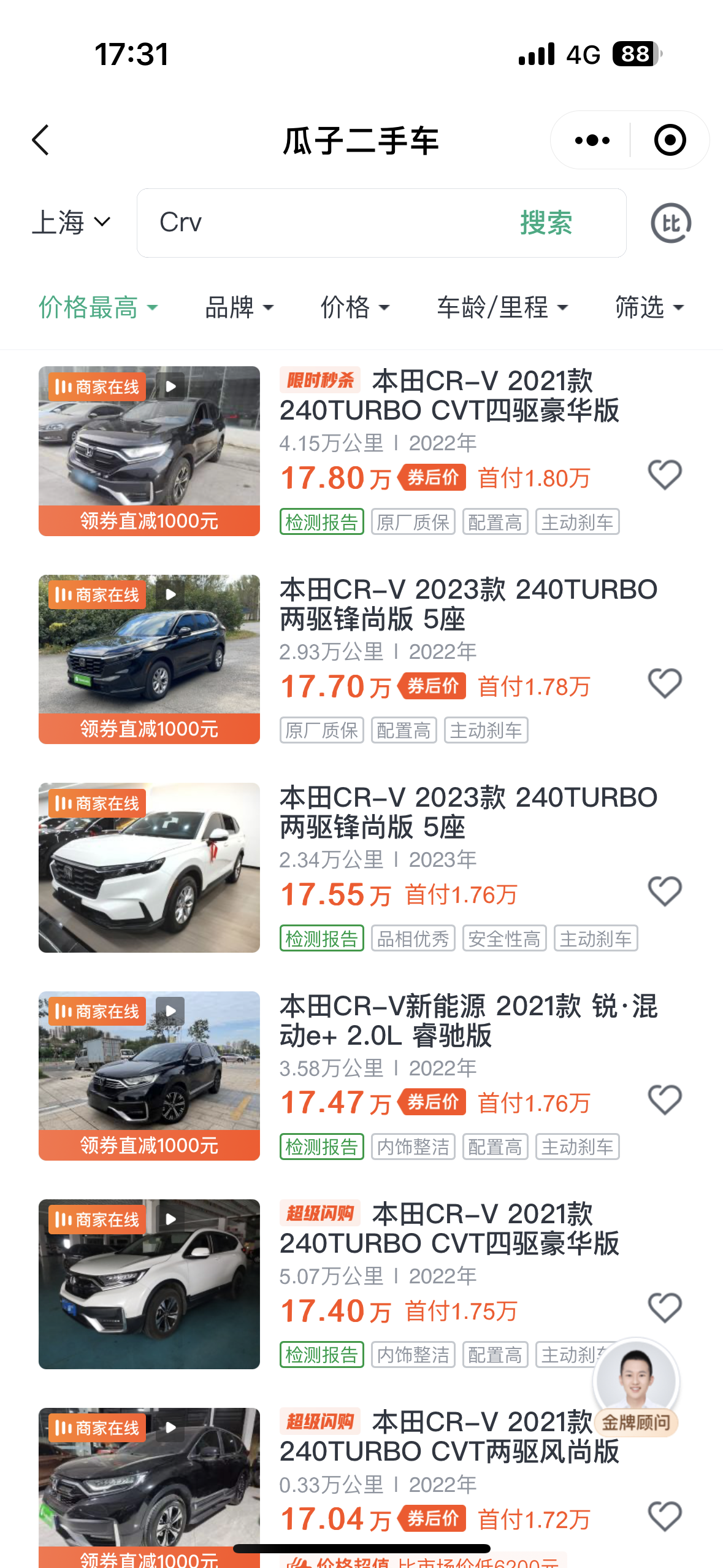Viewport: 723px width, 1568px height.
Task: Expand the 品牌 filter
Action: [x=239, y=307]
